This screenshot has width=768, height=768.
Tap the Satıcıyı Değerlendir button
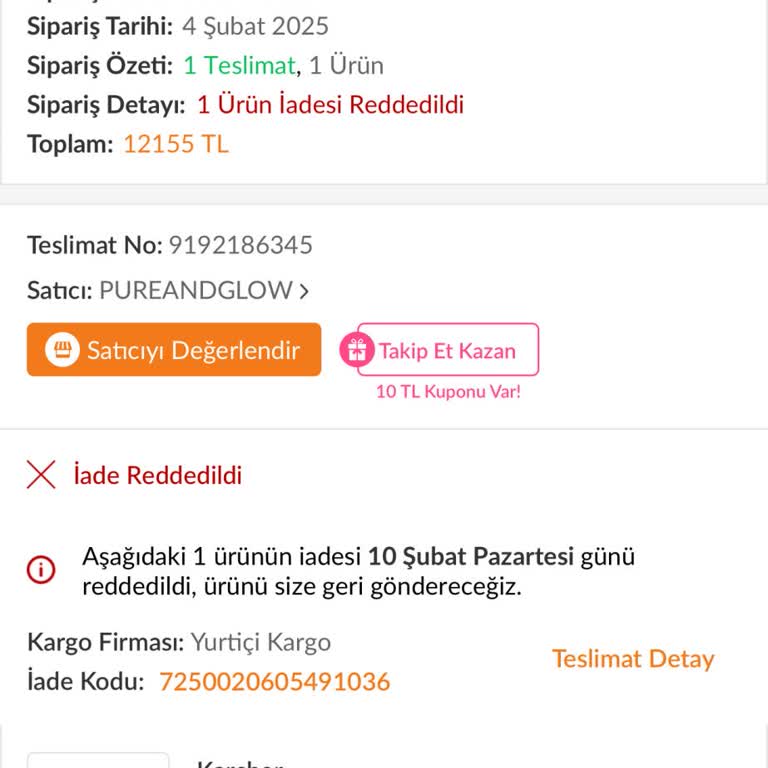[174, 350]
